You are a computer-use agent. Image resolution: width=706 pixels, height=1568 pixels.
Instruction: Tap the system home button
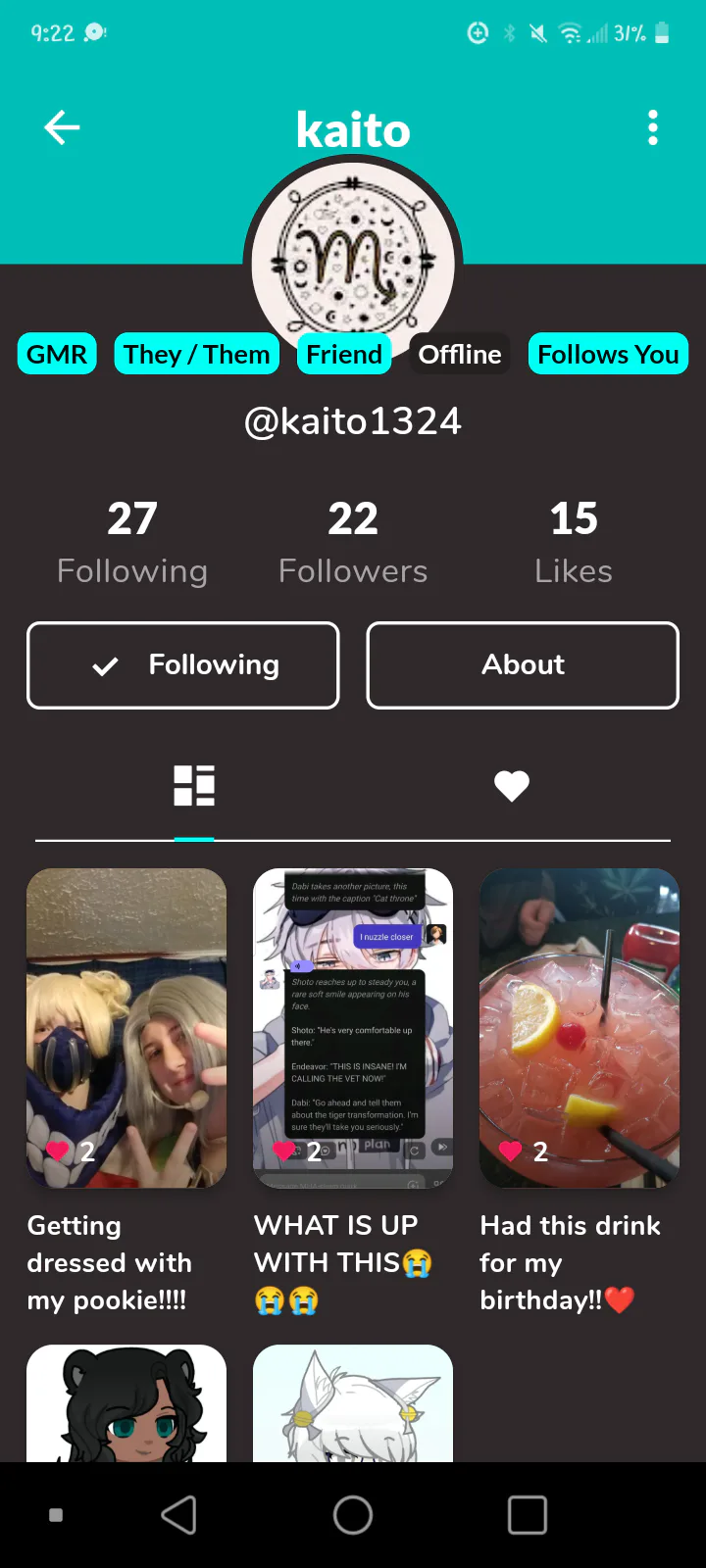click(x=353, y=1515)
